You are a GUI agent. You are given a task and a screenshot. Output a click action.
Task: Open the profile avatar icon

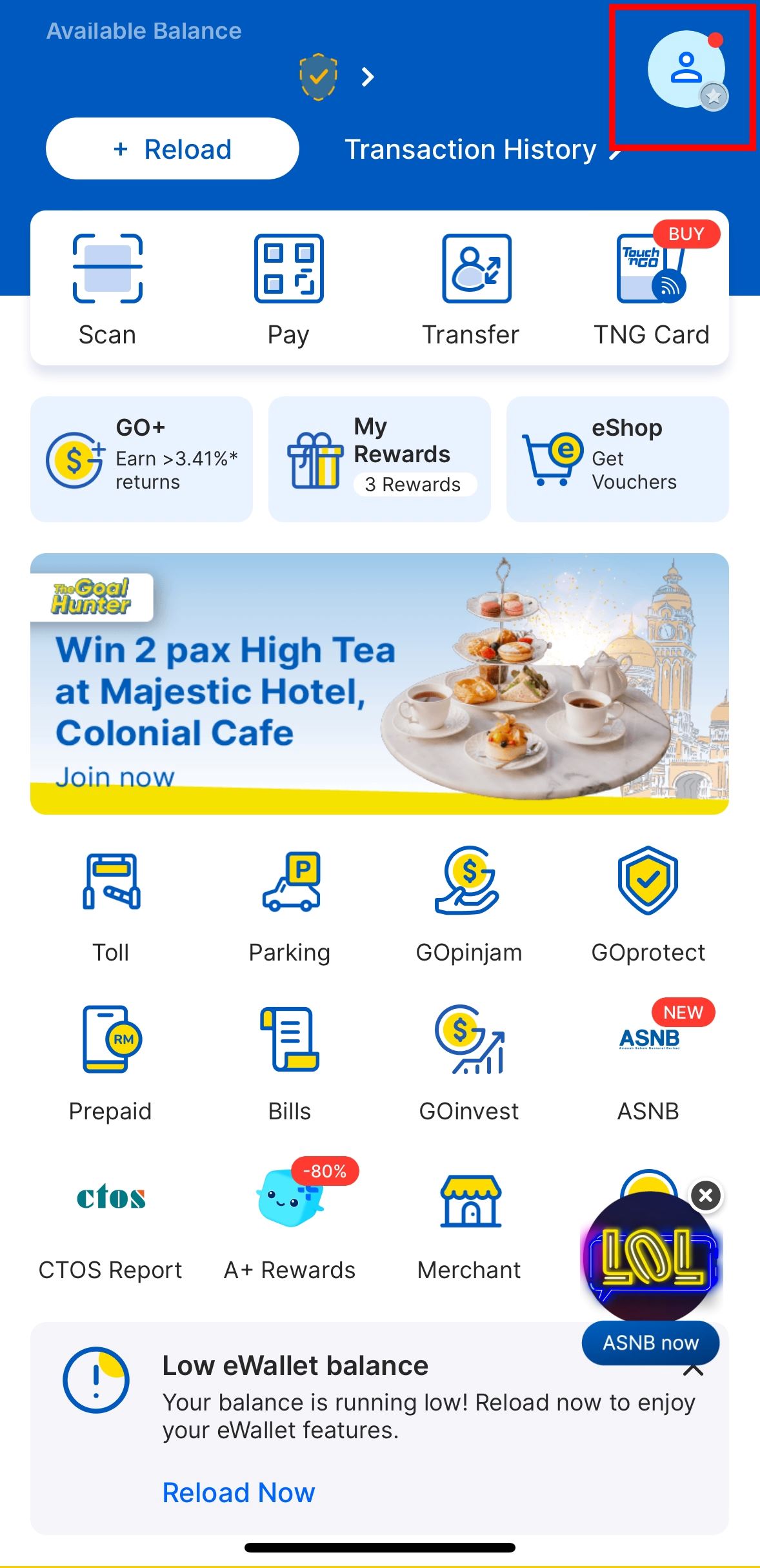click(x=686, y=70)
